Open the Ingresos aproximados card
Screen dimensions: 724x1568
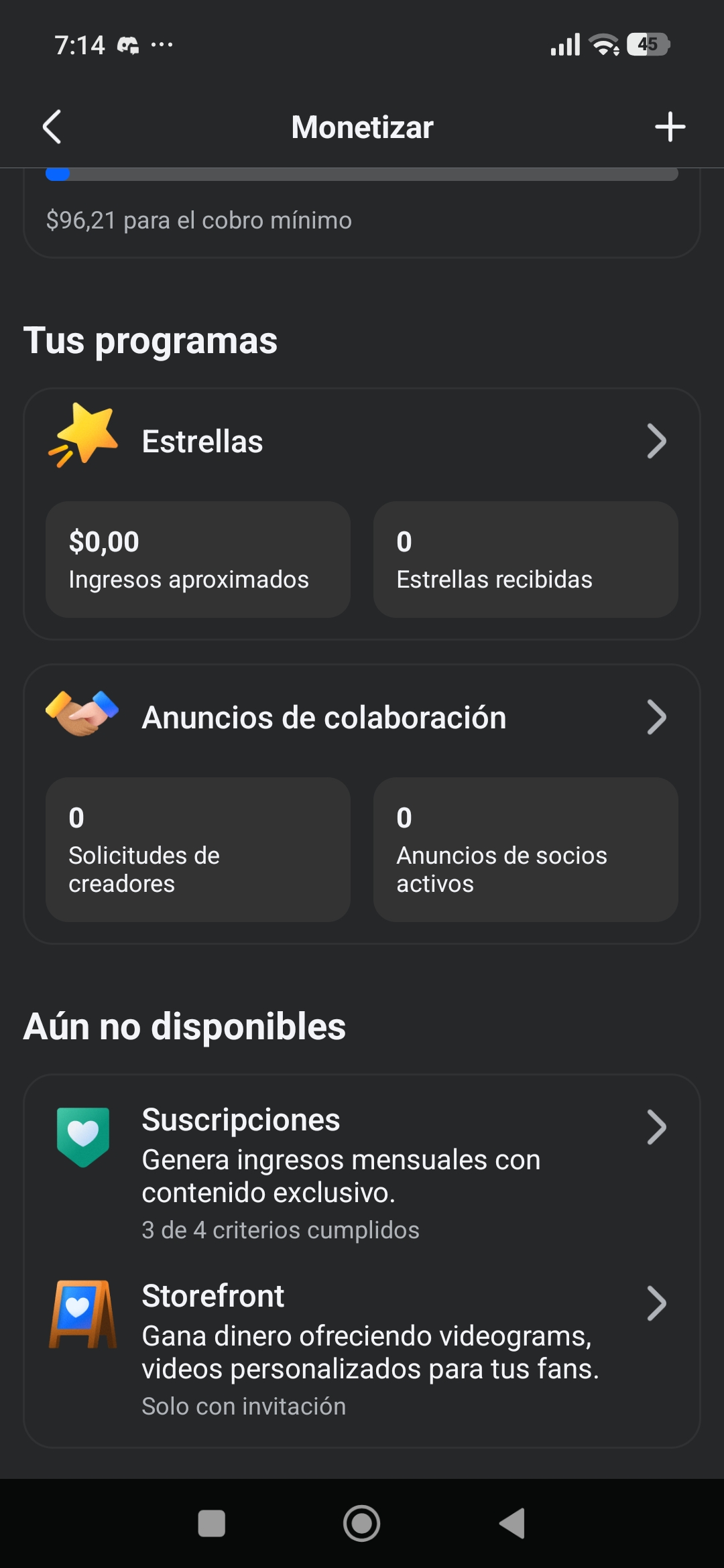[x=198, y=560]
